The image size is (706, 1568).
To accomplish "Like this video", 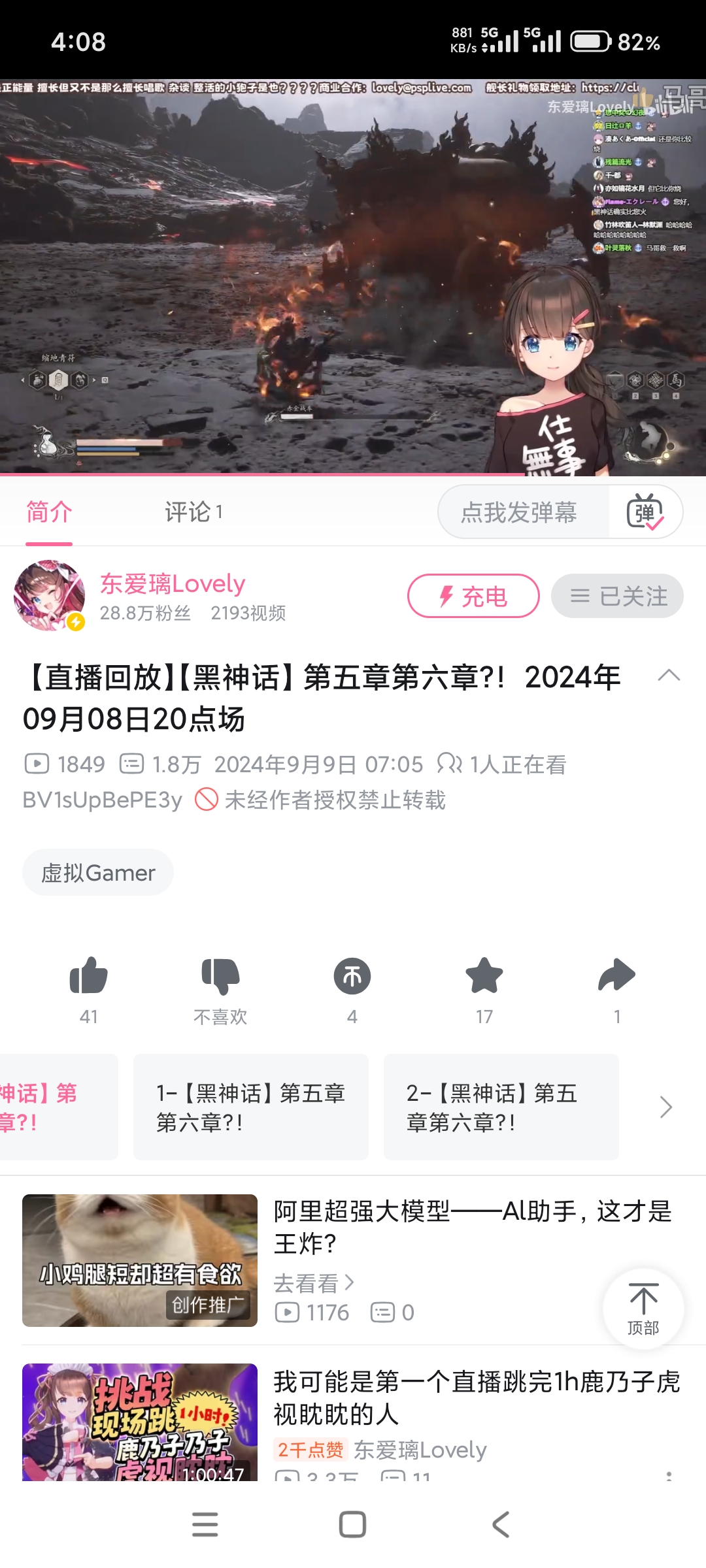I will [x=89, y=976].
